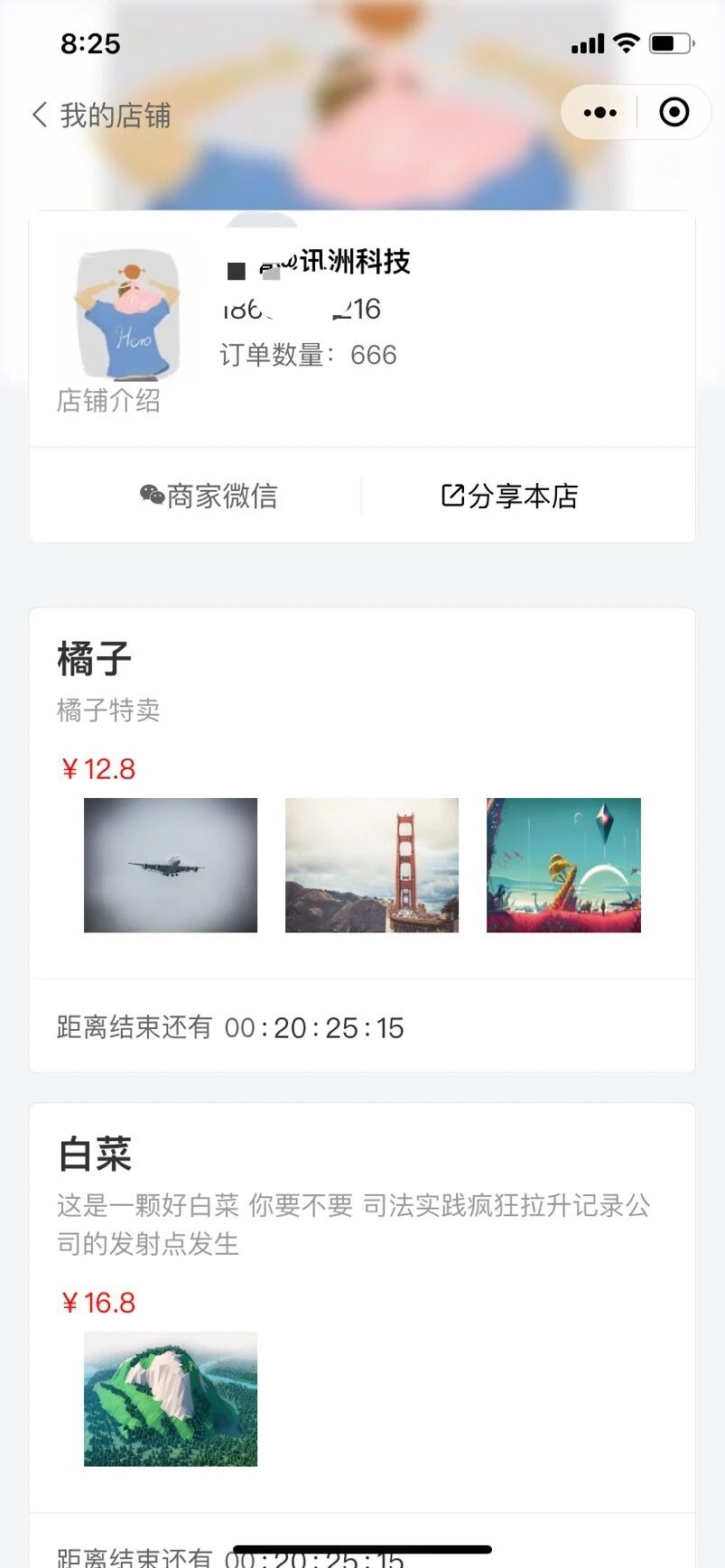Screen dimensions: 725x1568
Task: Open the mini program more options menu
Action: 600,113
